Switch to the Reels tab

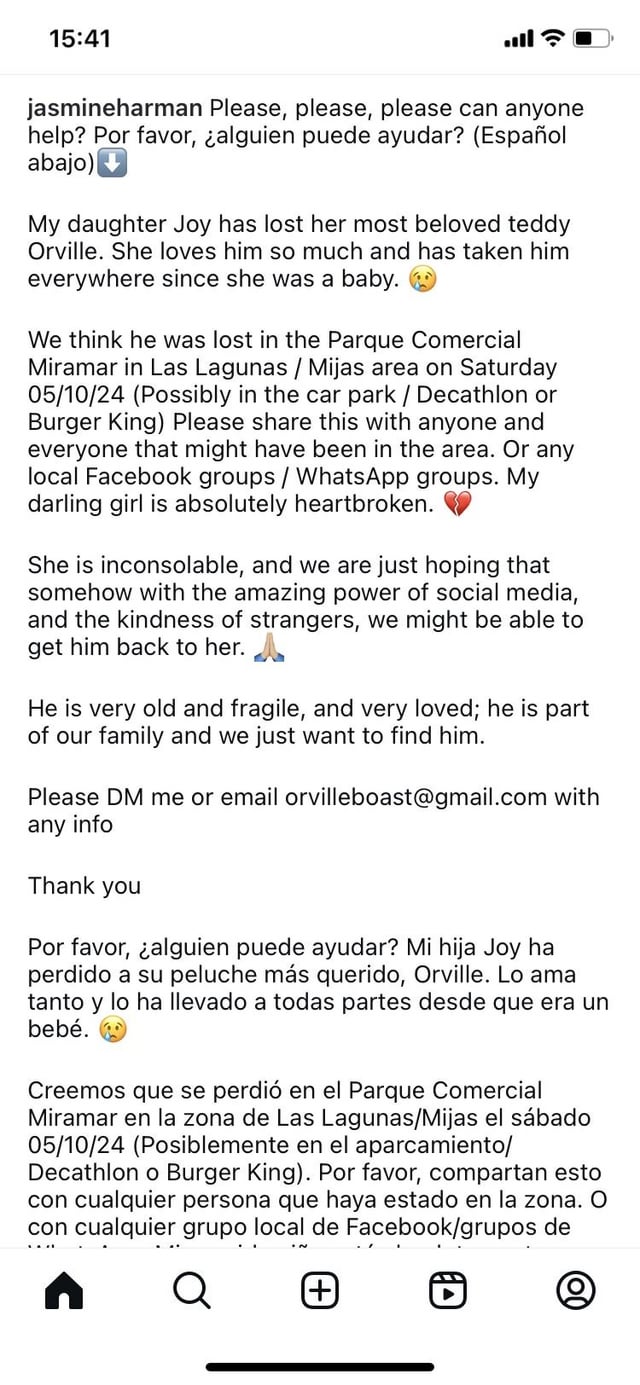tap(448, 1290)
